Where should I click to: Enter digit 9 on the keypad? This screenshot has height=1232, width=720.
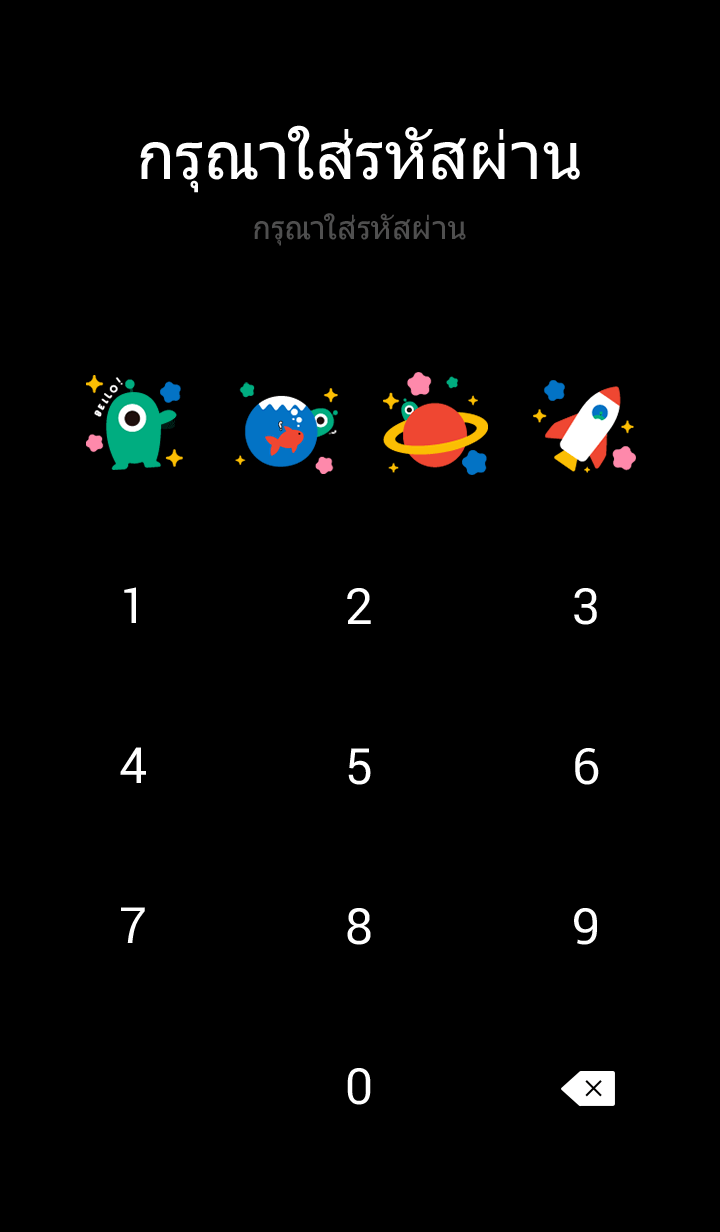(x=586, y=927)
